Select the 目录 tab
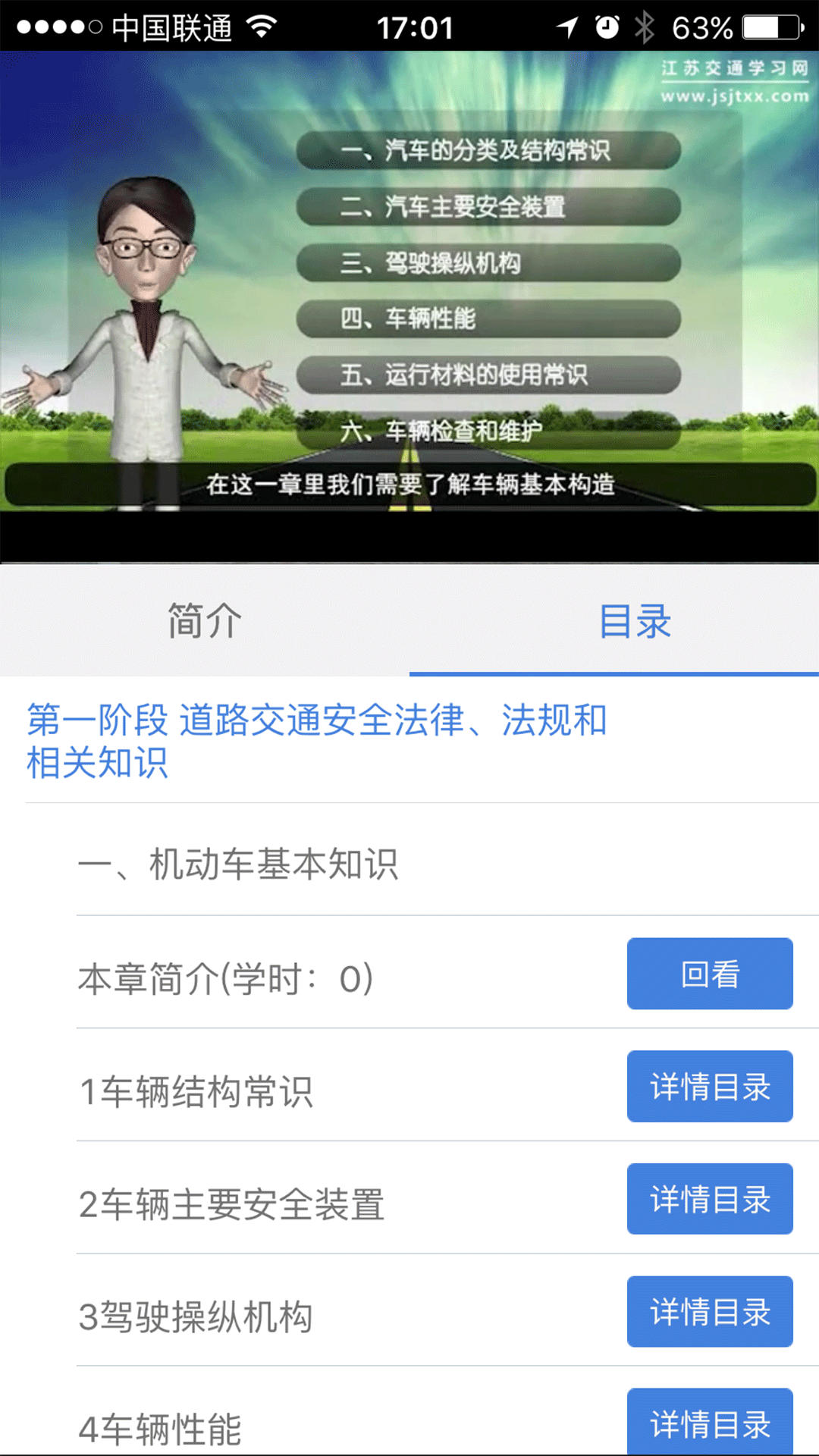819x1456 pixels. [x=634, y=620]
